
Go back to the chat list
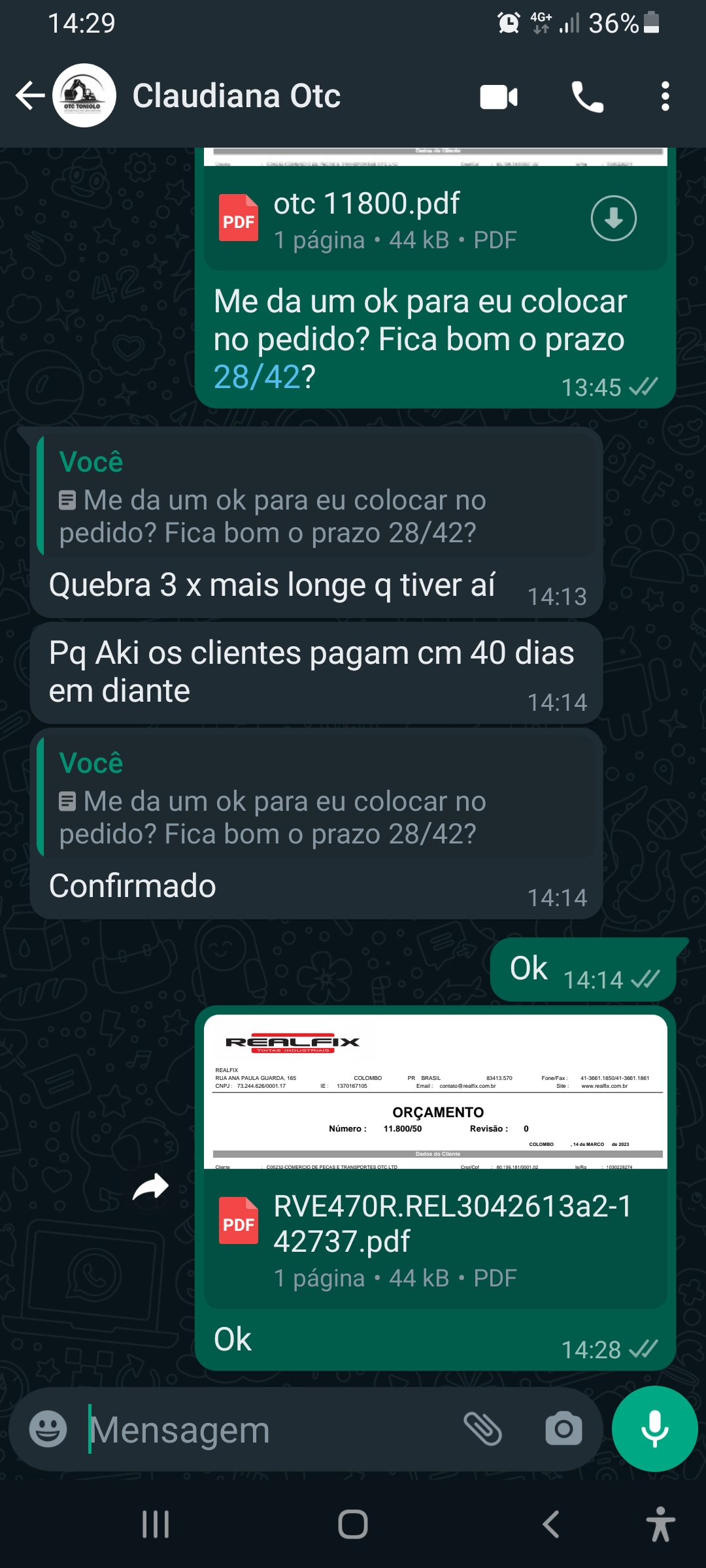[x=30, y=96]
